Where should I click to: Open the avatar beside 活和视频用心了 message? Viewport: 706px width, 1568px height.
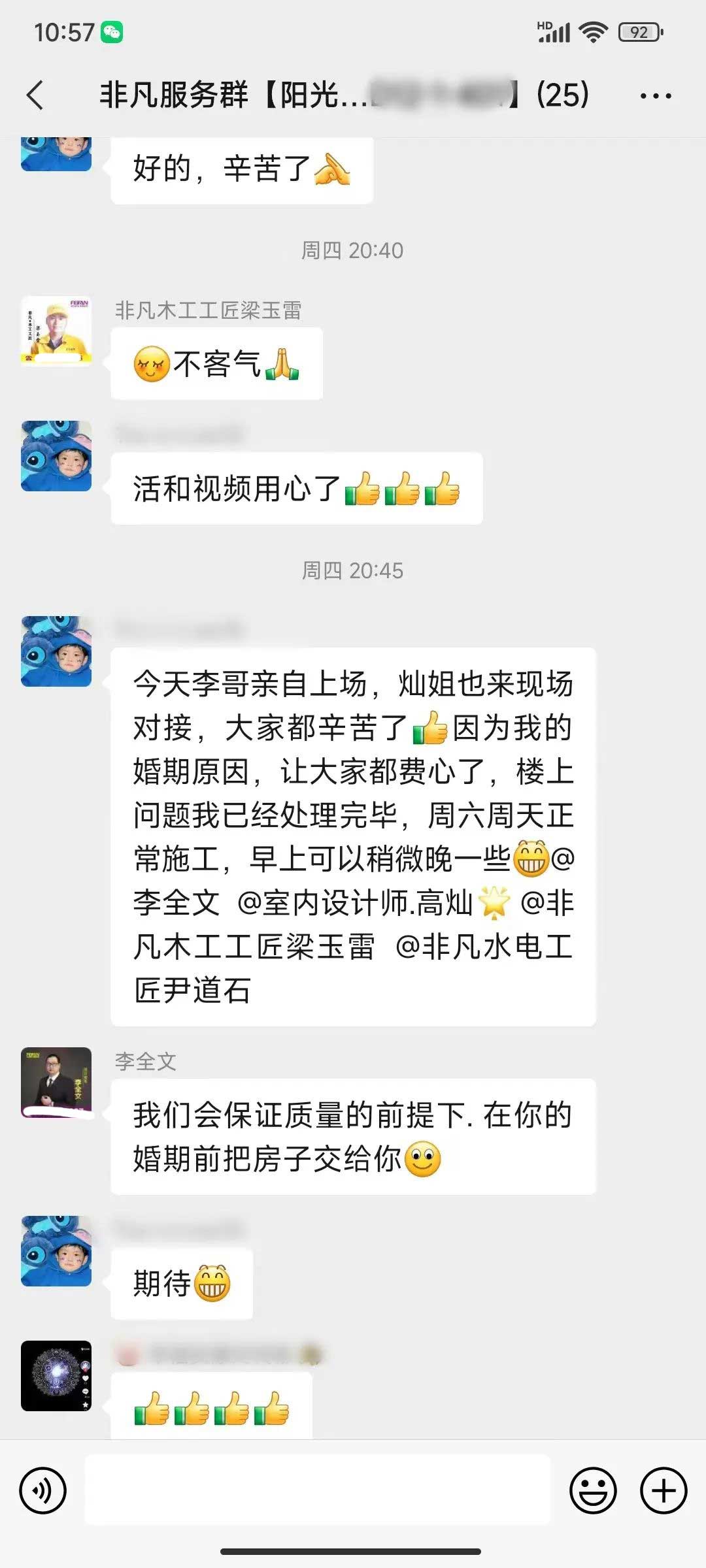(56, 455)
